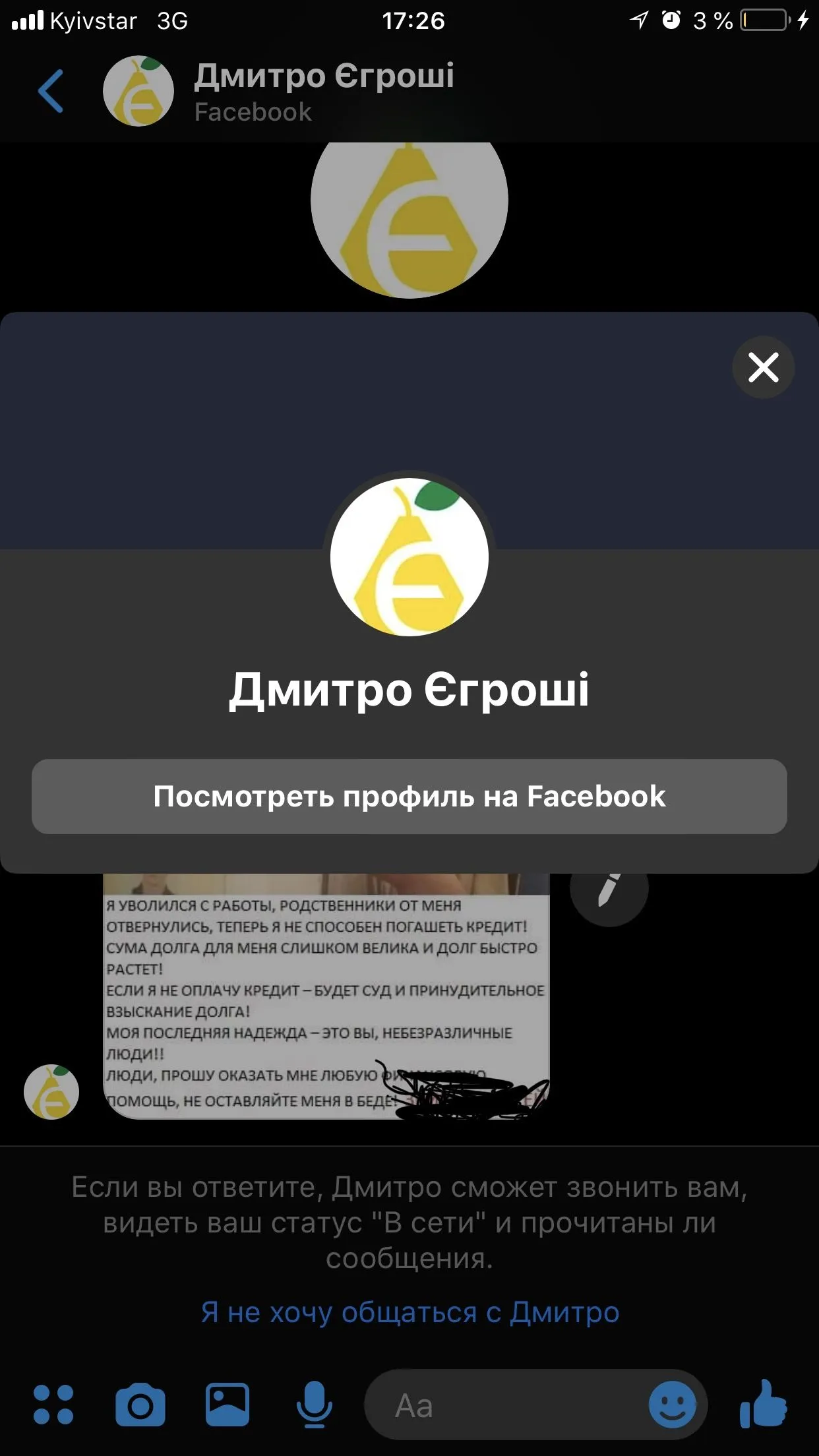Image resolution: width=819 pixels, height=1456 pixels.
Task: Open the photo gallery picker
Action: click(228, 1405)
